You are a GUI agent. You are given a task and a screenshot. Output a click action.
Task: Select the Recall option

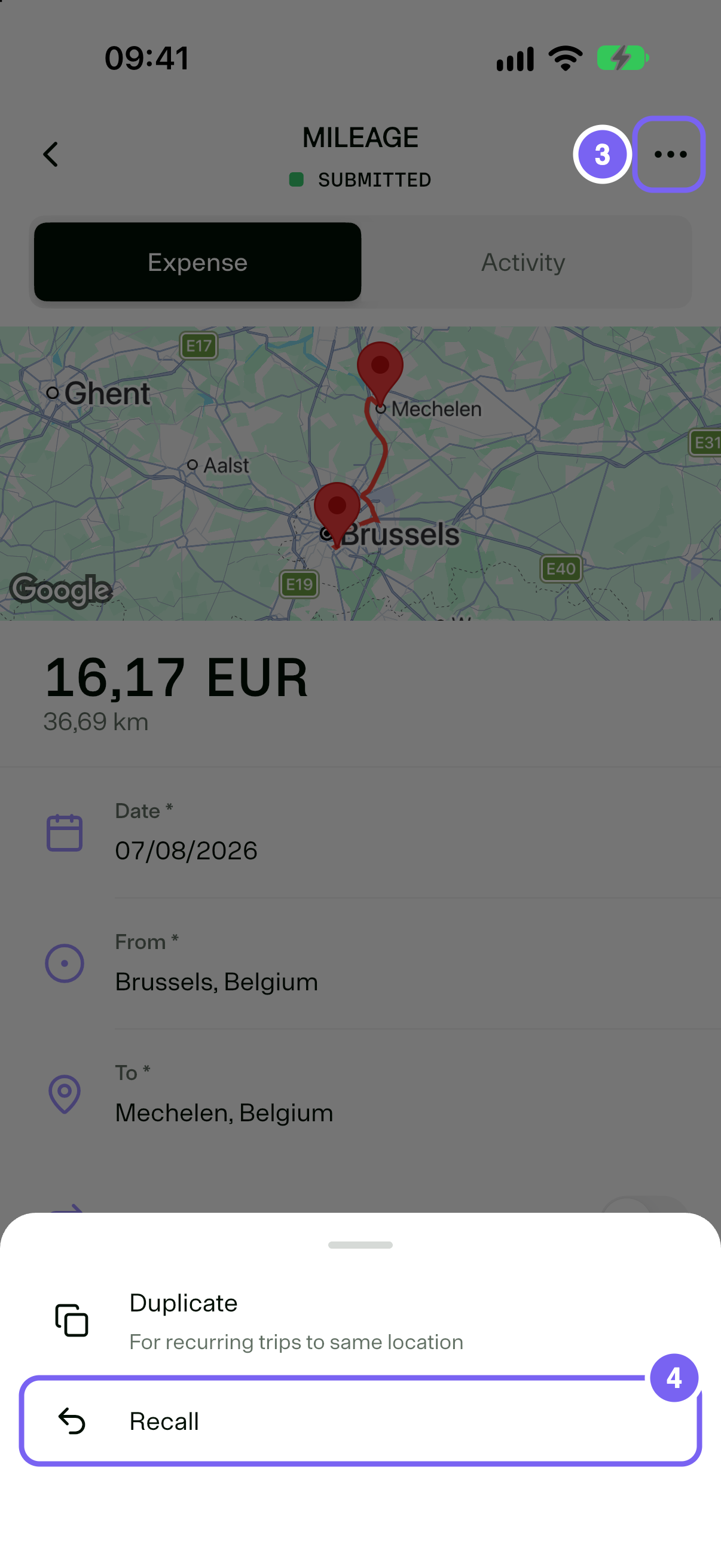coord(360,1421)
